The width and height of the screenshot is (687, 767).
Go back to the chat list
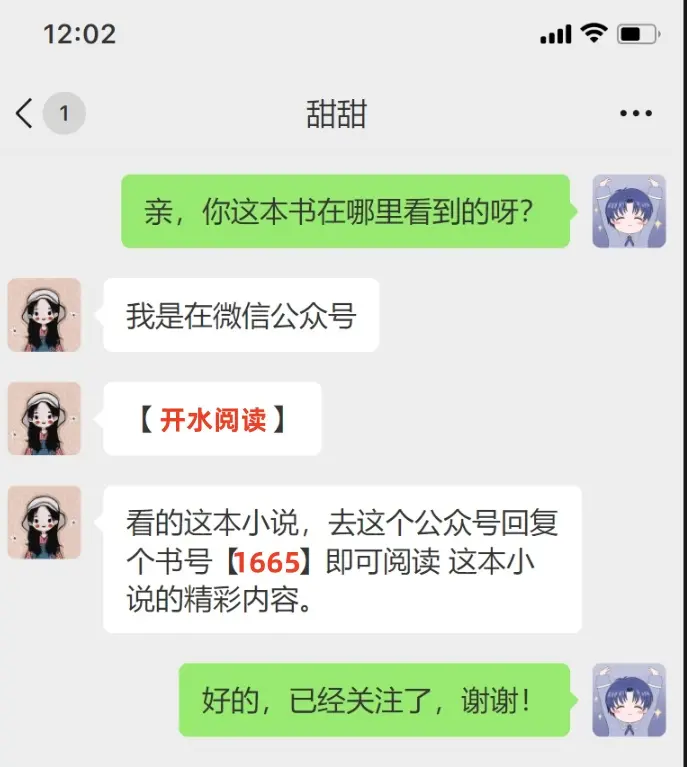click(x=26, y=113)
